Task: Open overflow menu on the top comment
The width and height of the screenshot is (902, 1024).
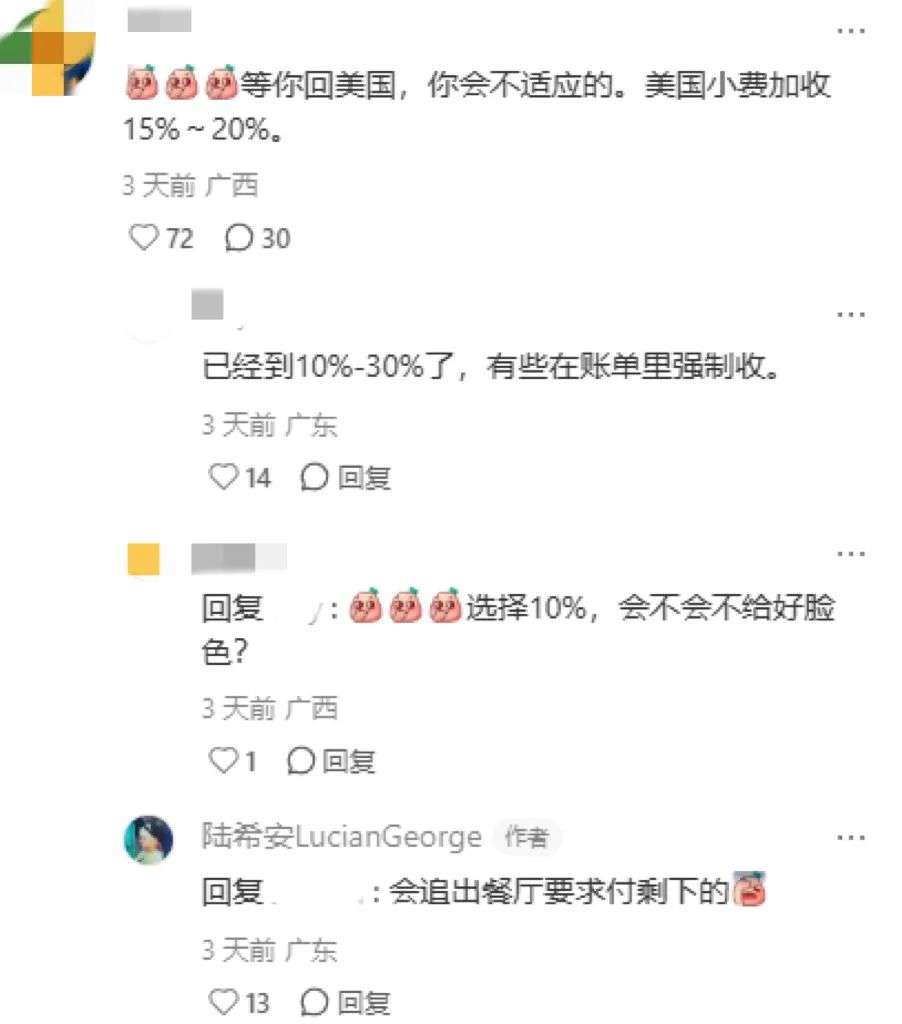Action: 850,30
